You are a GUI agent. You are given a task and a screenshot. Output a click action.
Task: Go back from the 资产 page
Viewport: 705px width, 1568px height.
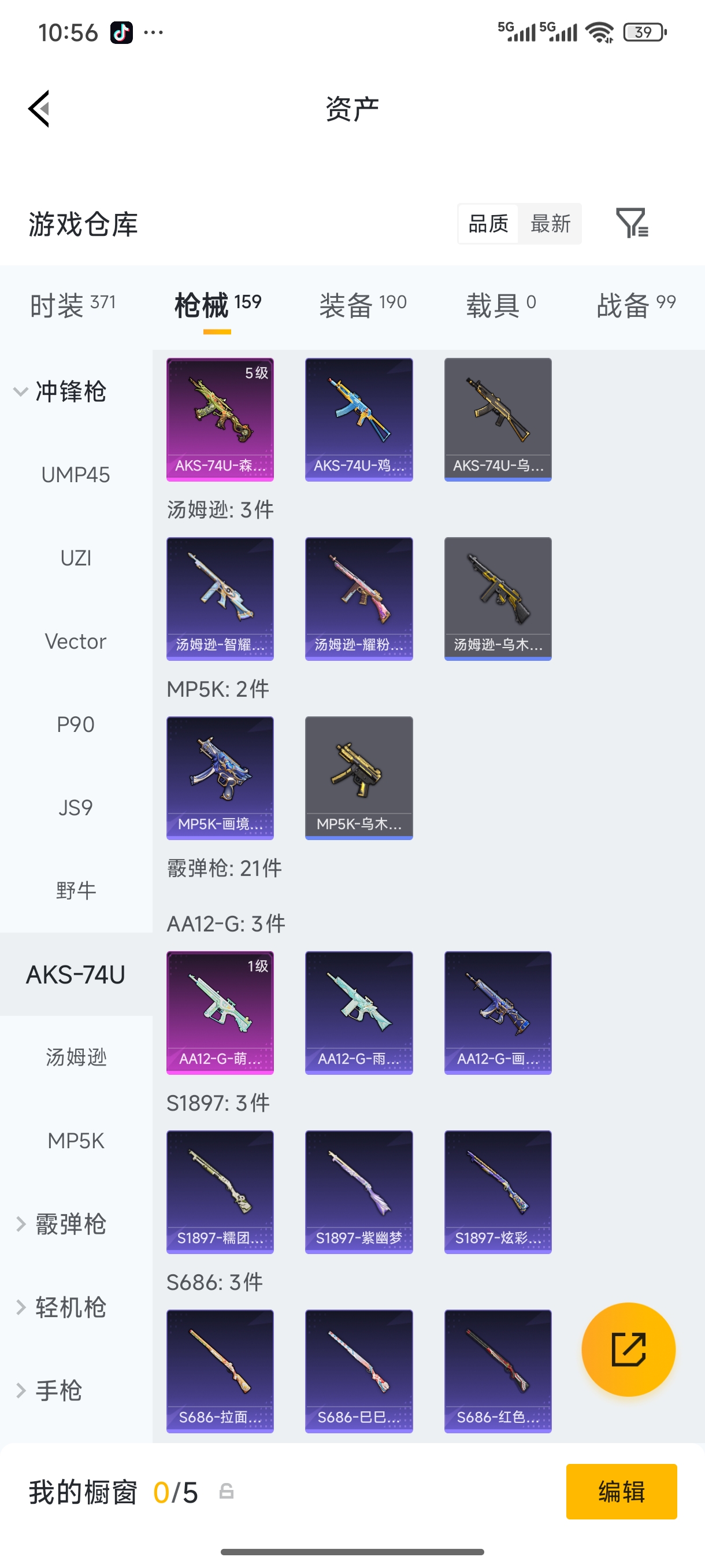(39, 109)
